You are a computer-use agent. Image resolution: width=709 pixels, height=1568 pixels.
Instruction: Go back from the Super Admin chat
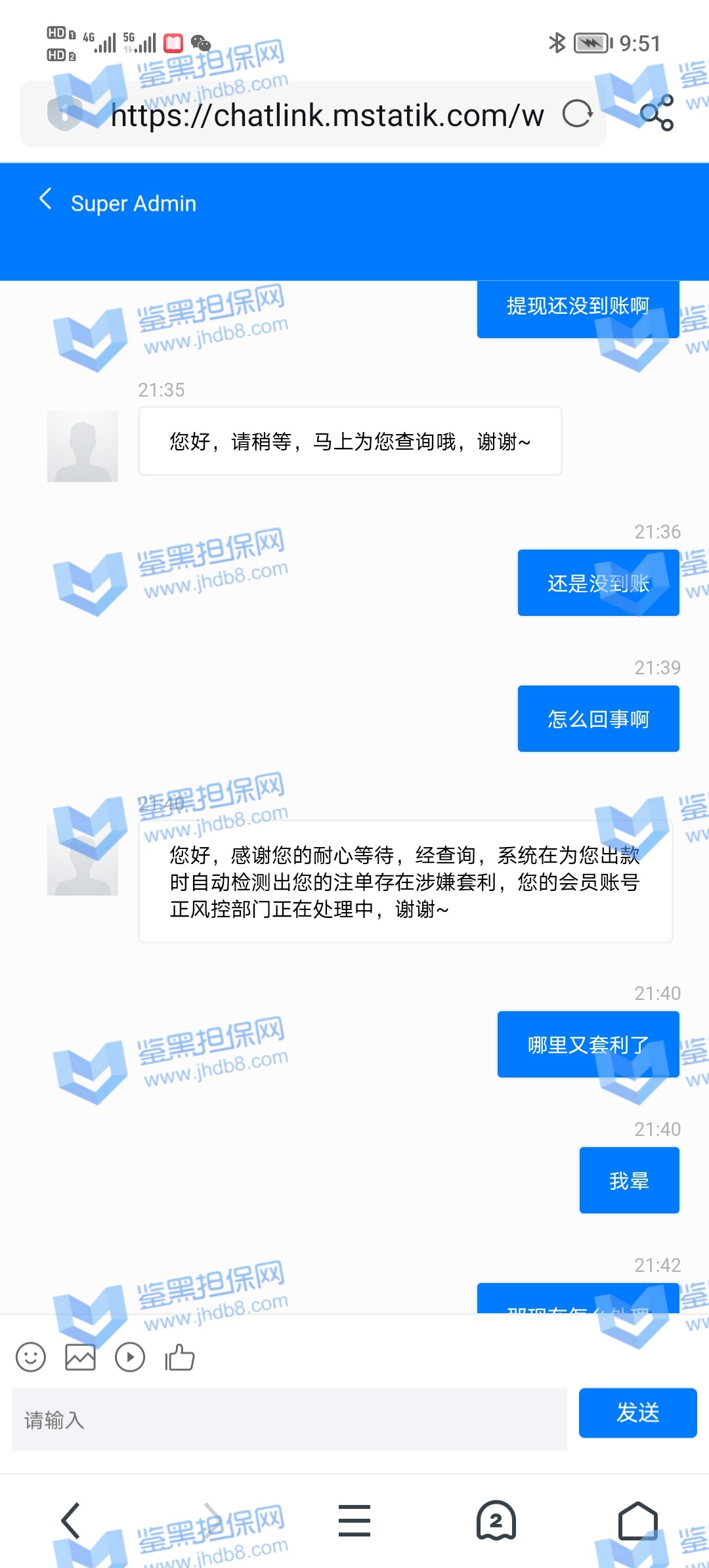[x=45, y=199]
